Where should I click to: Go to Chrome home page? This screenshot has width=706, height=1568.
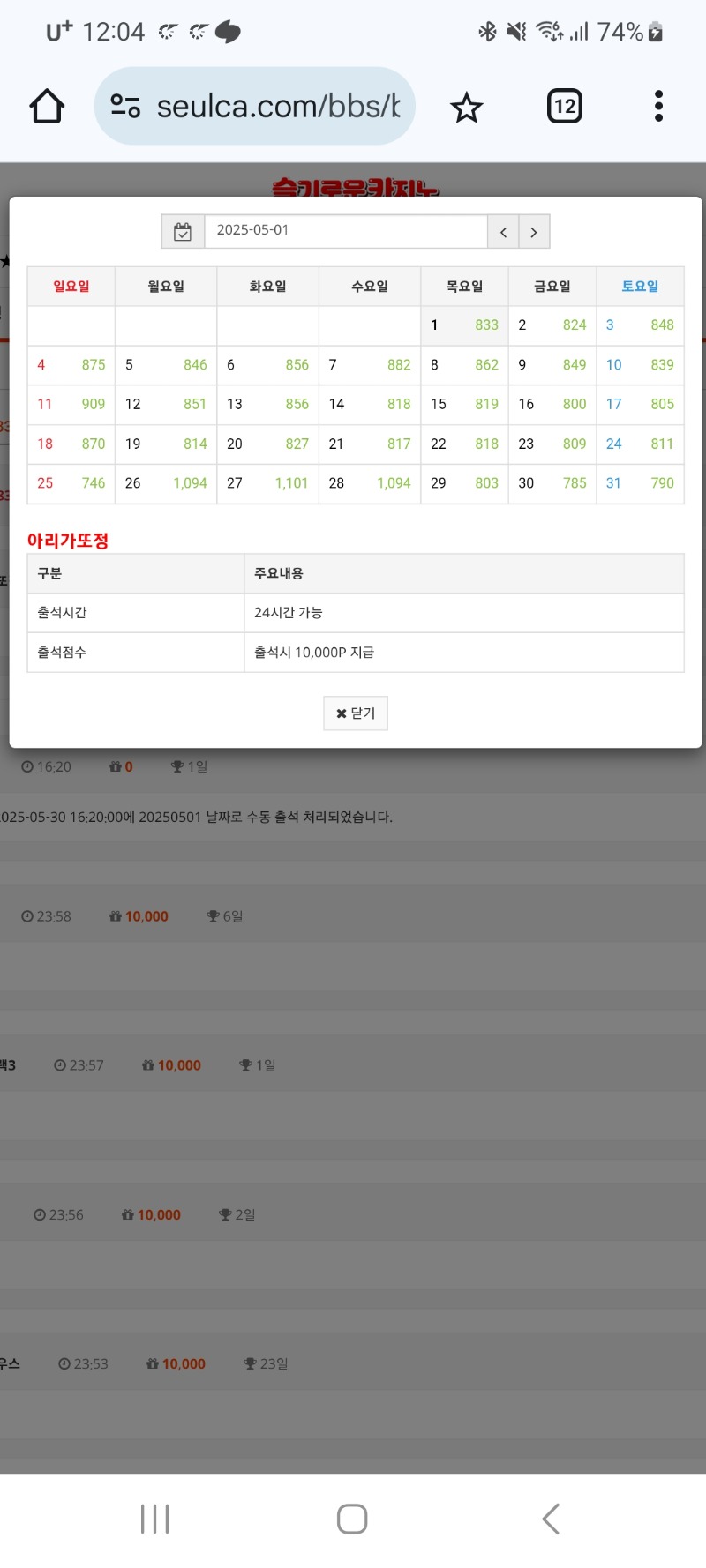[x=47, y=107]
